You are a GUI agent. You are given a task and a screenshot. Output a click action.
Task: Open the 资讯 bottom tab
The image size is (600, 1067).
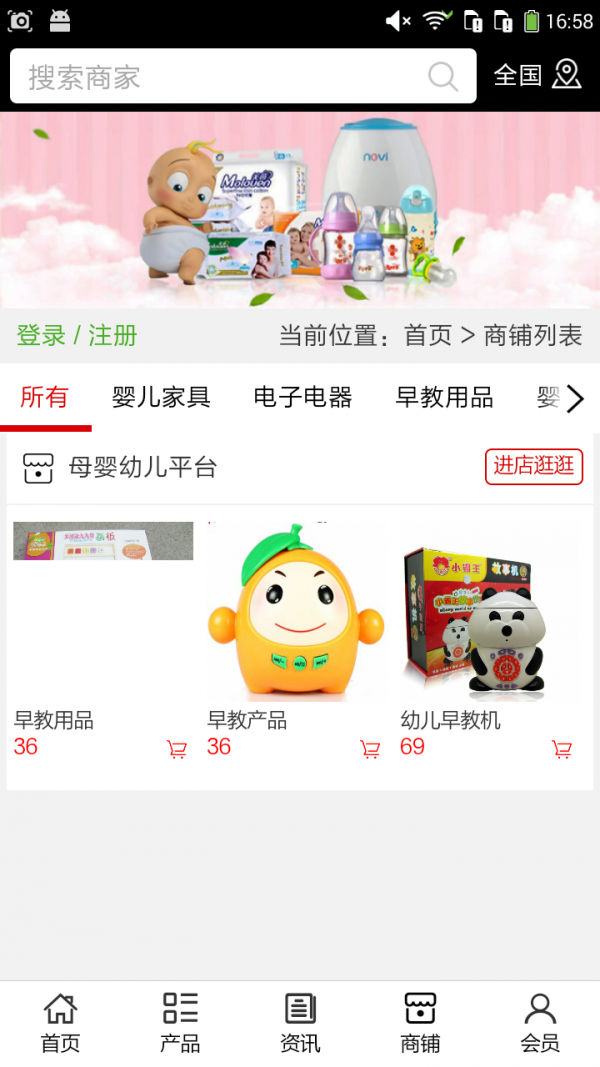(300, 1023)
